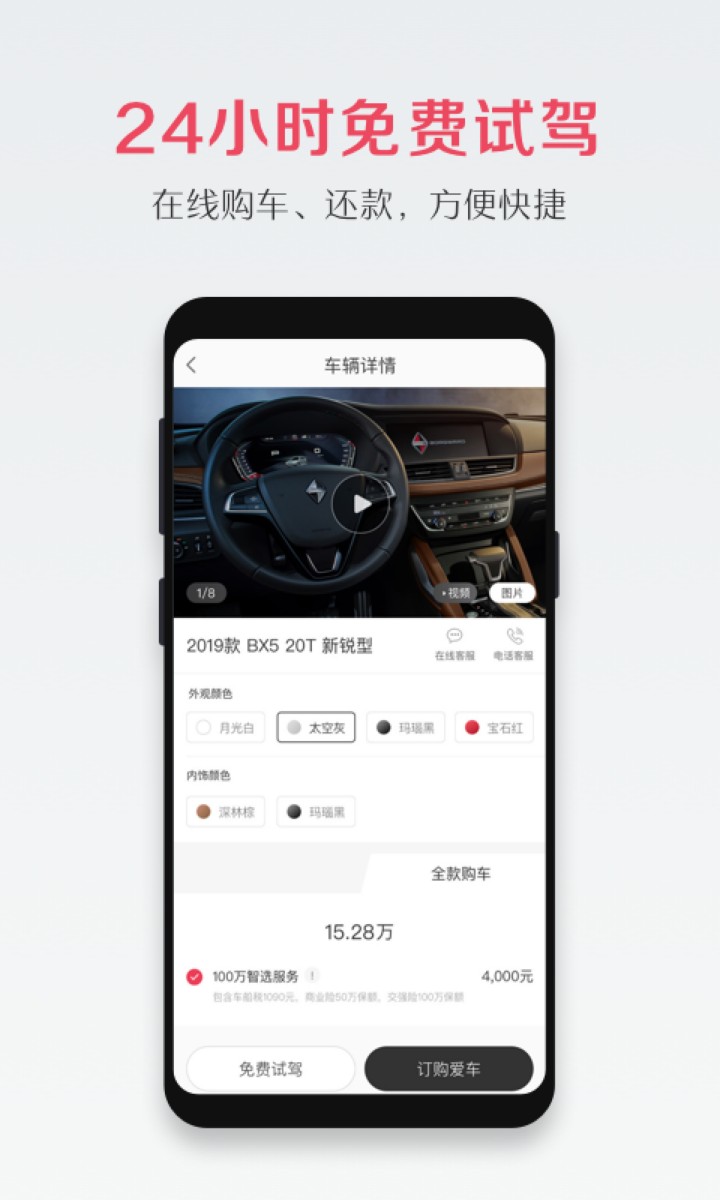The image size is (720, 1200).
Task: Open online customer service chat icon
Action: 456,637
